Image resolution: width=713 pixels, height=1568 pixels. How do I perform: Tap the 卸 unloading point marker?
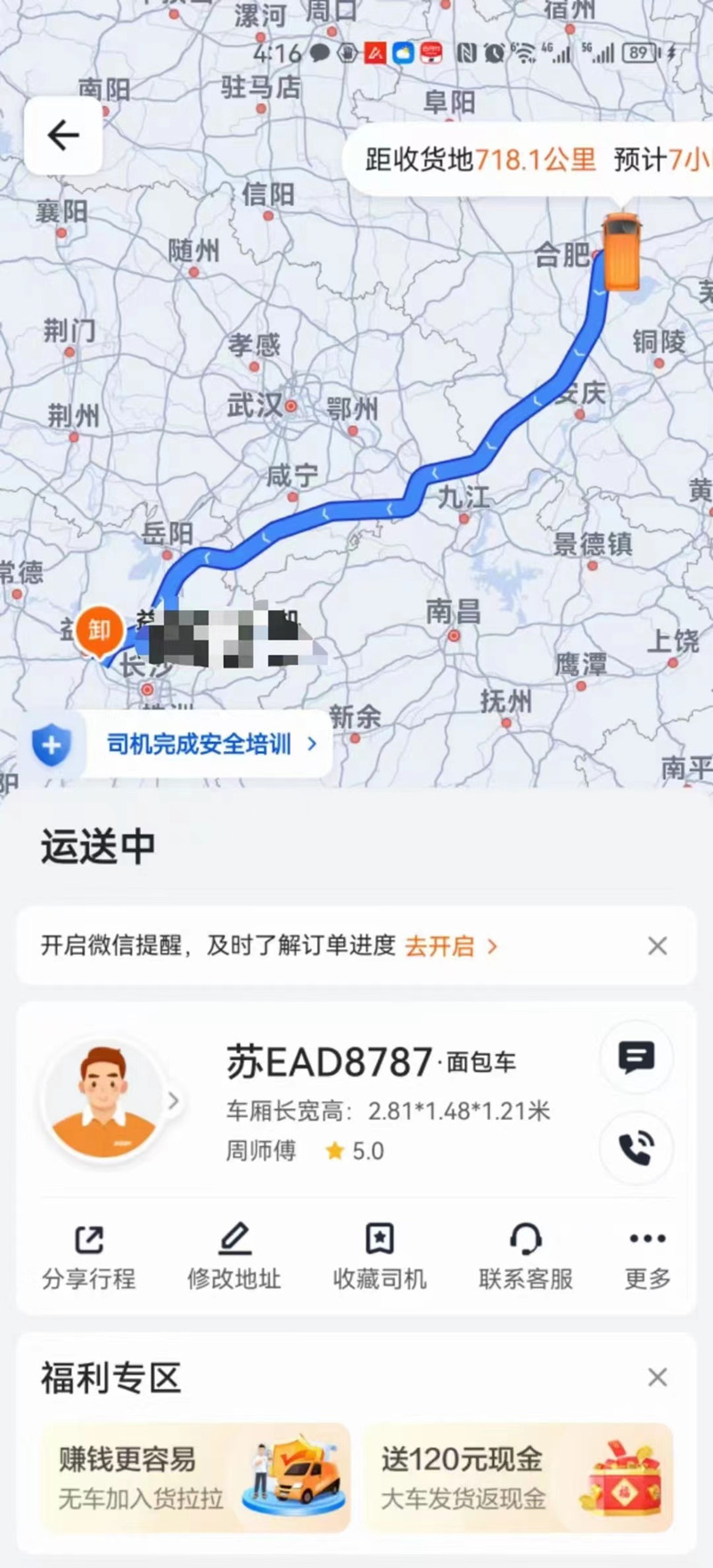point(99,631)
